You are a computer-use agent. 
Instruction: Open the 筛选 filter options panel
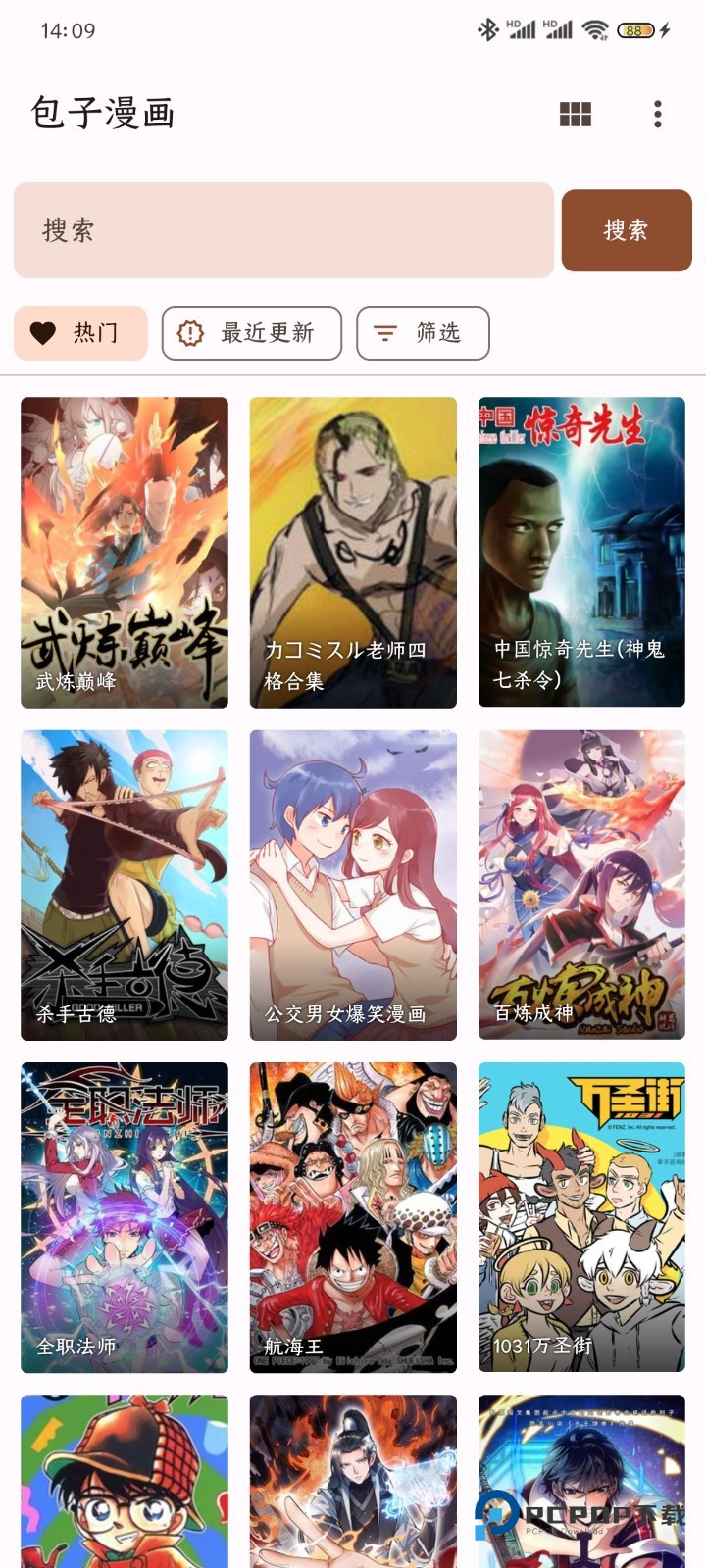click(x=424, y=333)
